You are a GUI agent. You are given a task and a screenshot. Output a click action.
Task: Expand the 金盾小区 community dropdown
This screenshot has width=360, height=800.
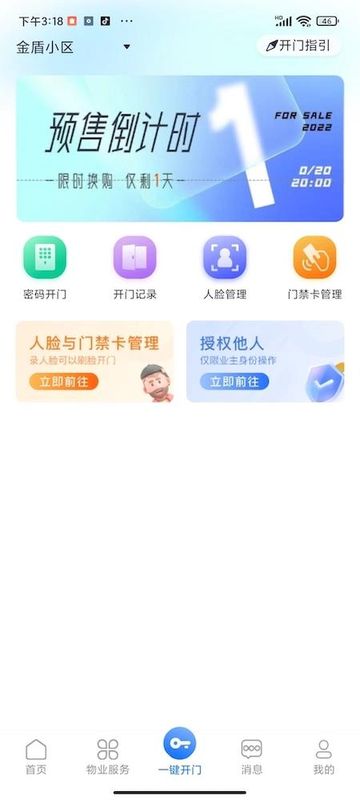tap(73, 47)
